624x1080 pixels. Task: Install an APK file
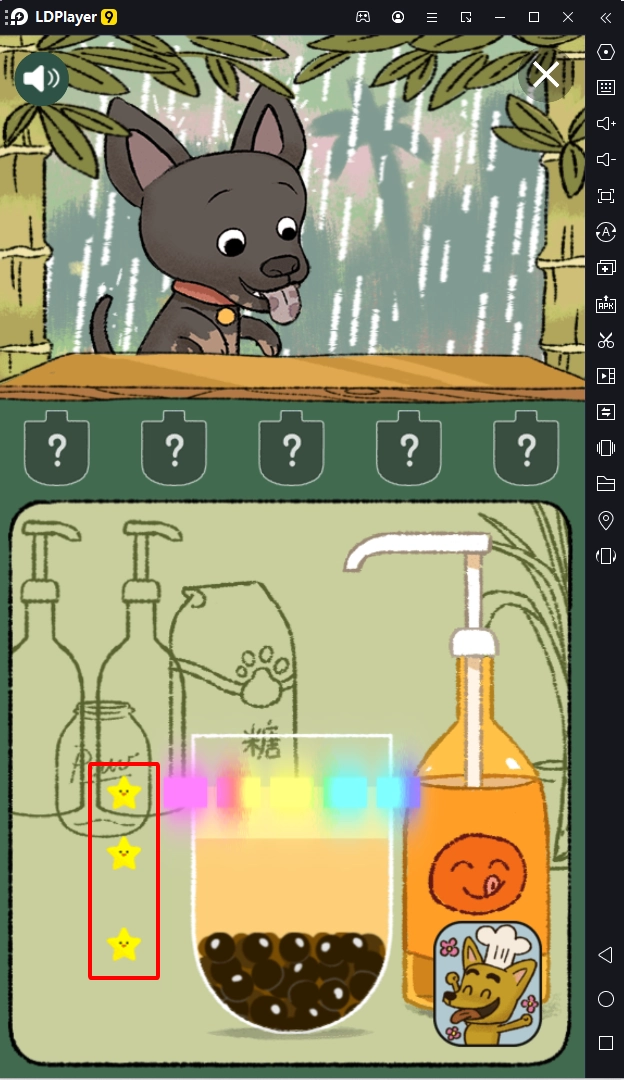tap(605, 304)
